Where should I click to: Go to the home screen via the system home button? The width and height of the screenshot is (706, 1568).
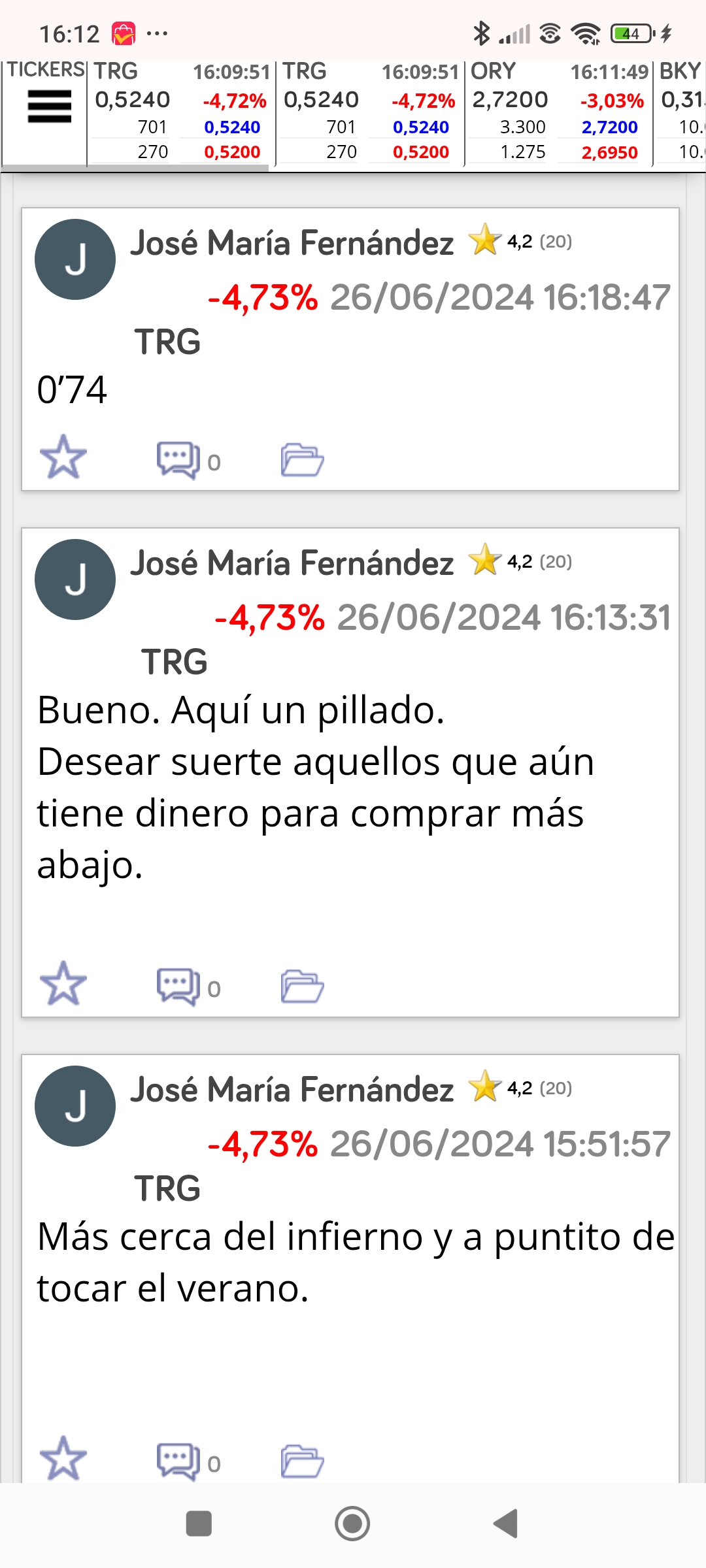point(352,1524)
